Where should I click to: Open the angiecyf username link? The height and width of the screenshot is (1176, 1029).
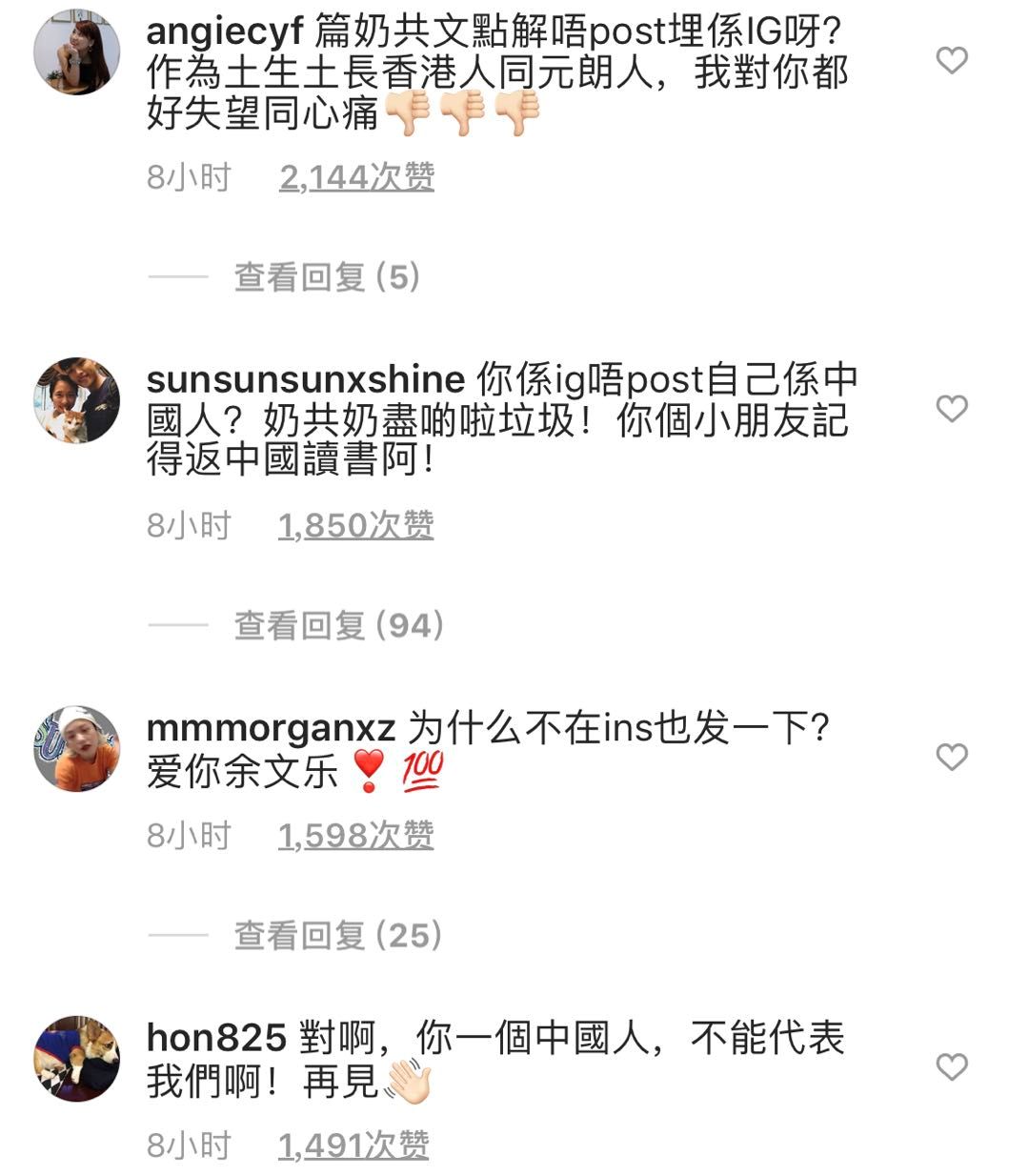click(225, 32)
